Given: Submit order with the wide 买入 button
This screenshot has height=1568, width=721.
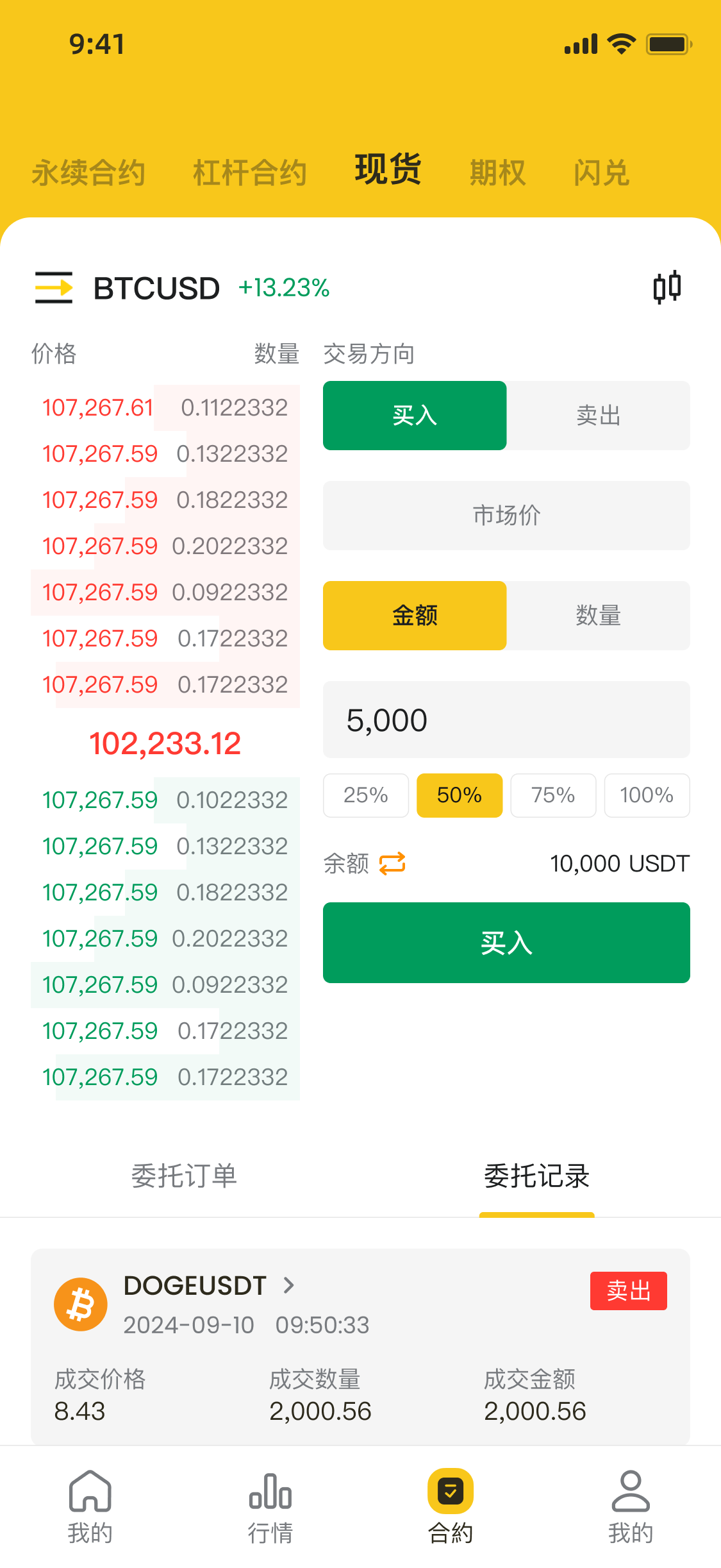Looking at the screenshot, I should point(506,943).
